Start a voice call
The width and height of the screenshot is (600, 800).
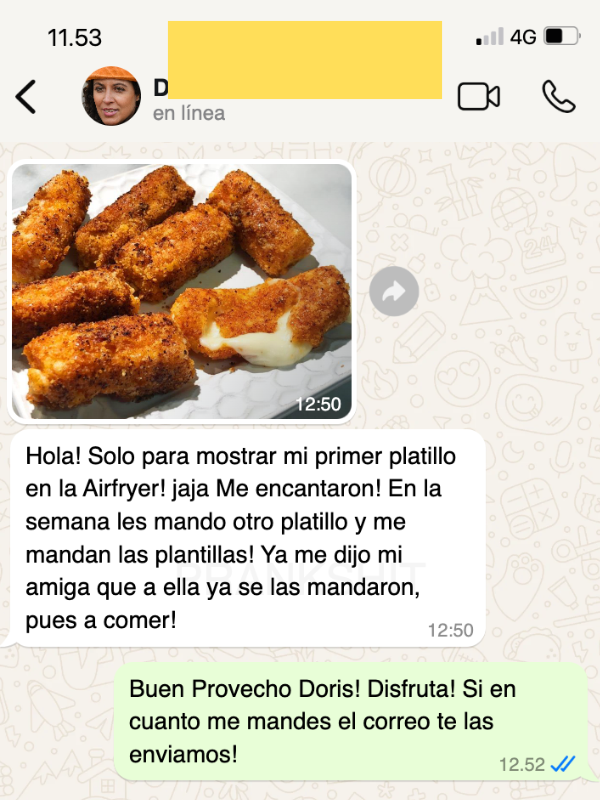(x=558, y=96)
